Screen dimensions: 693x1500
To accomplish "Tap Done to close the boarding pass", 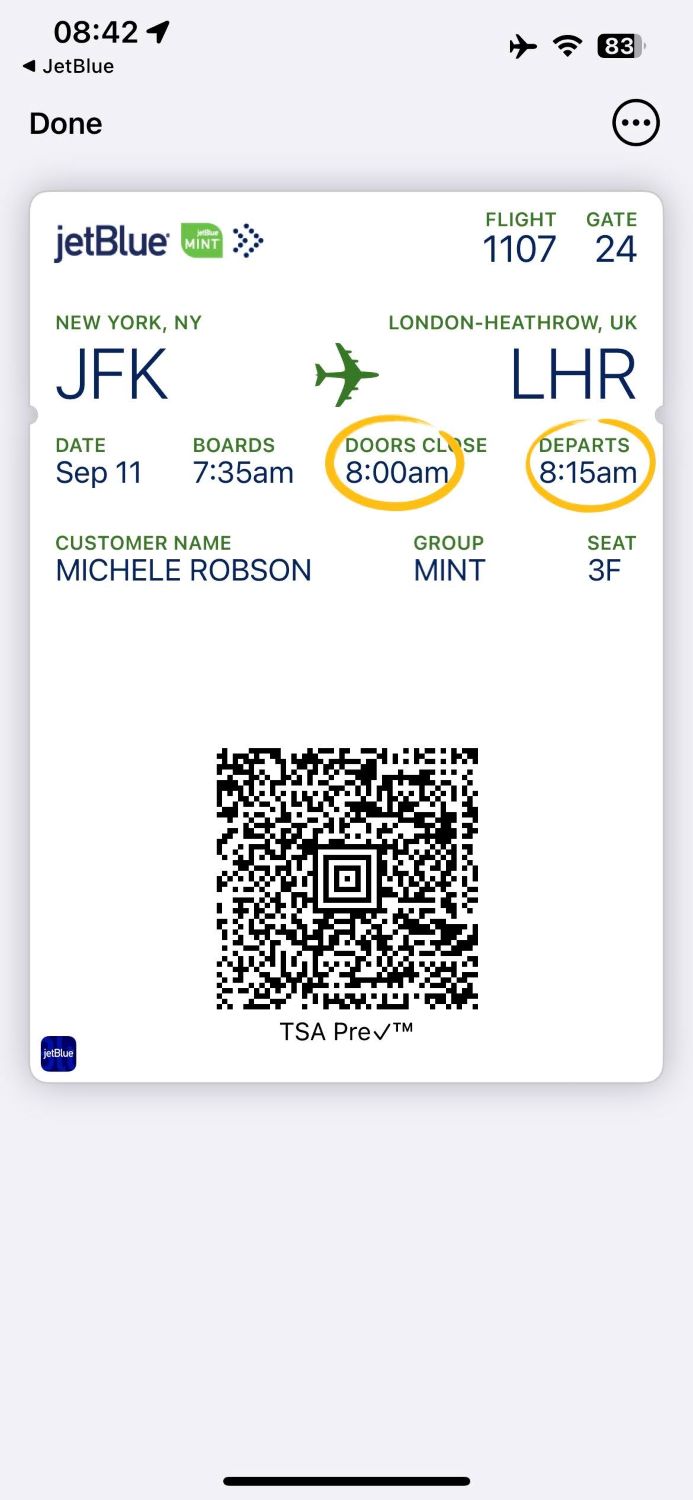I will pos(66,124).
